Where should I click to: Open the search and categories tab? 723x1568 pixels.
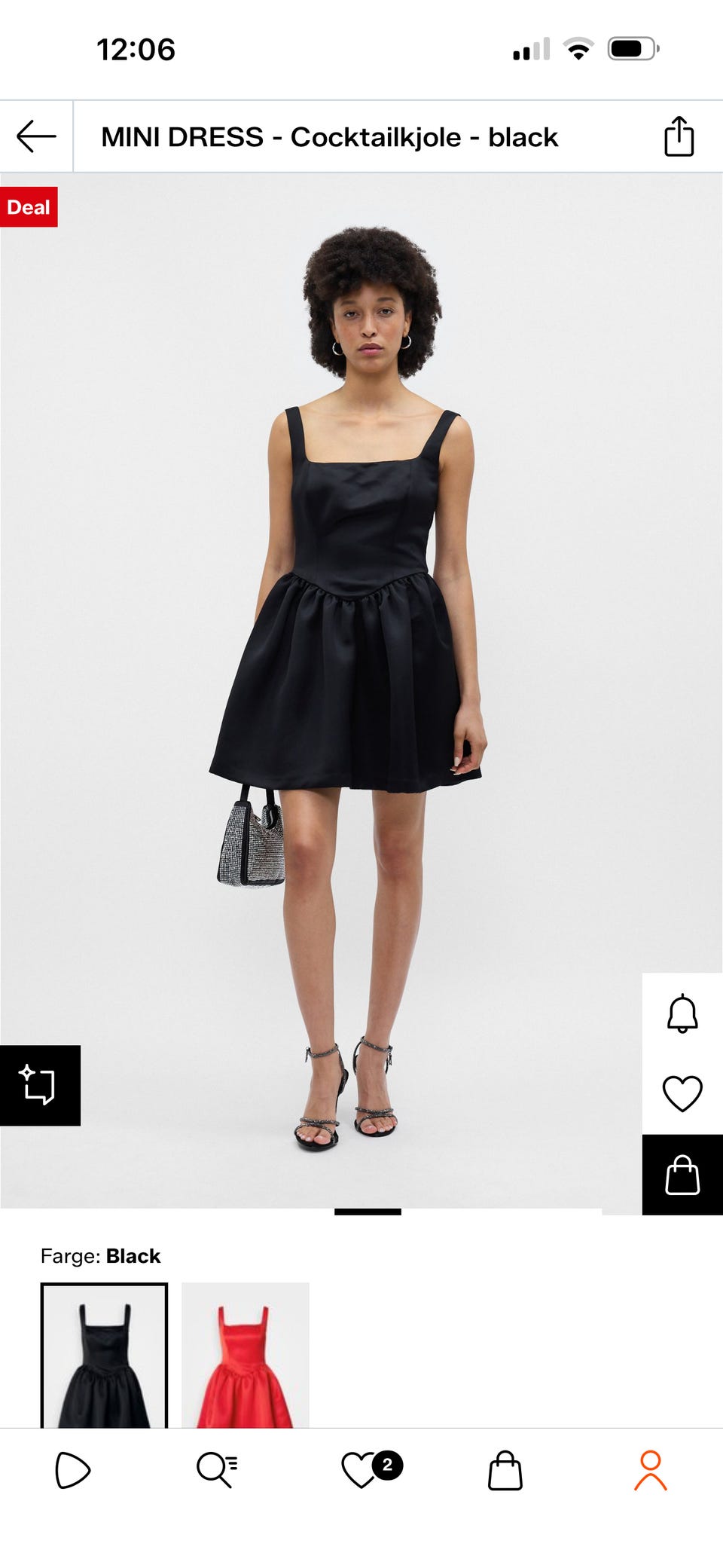217,1470
